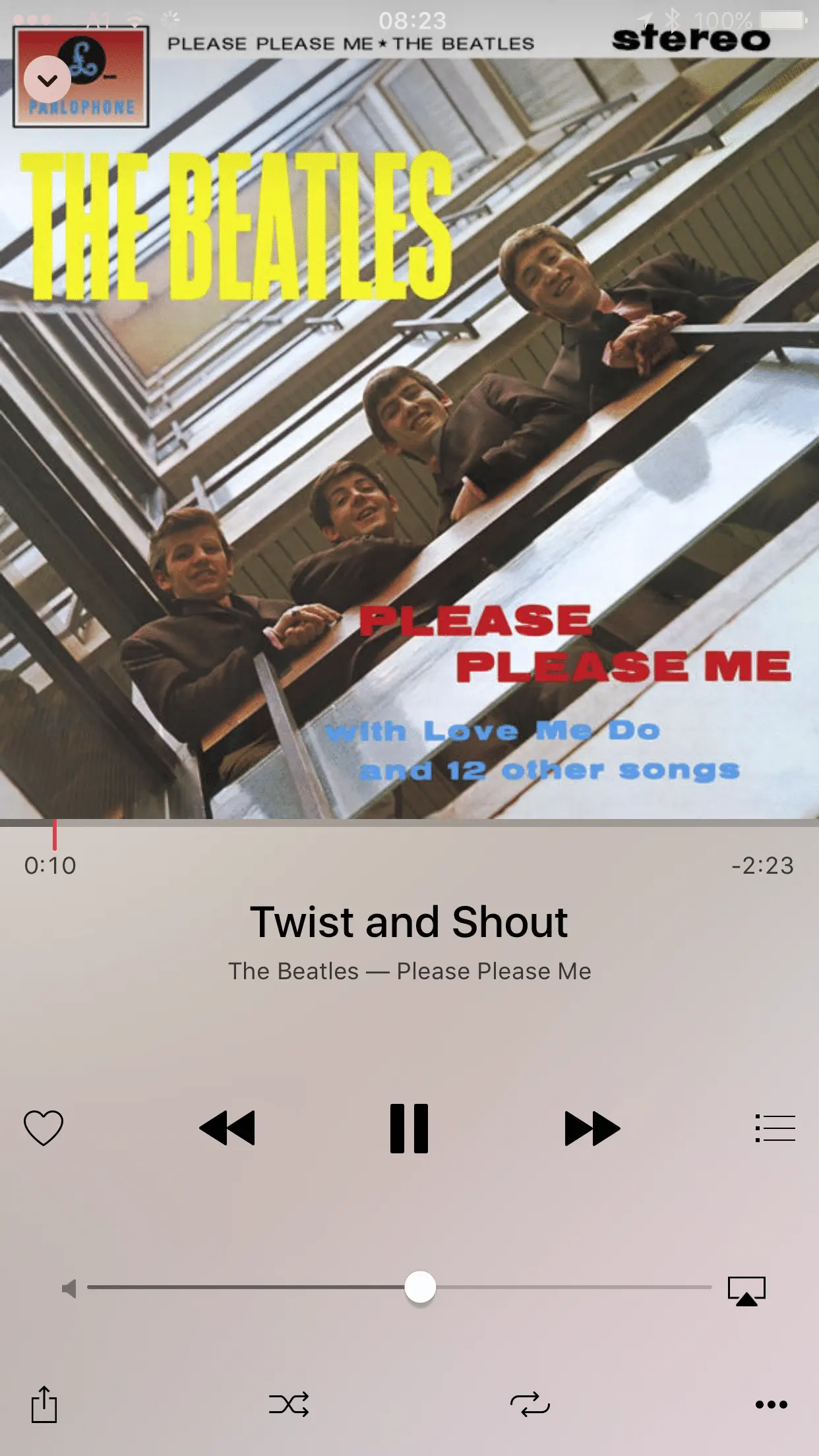The image size is (819, 1456).
Task: Turn on shuffle
Action: 289,1404
